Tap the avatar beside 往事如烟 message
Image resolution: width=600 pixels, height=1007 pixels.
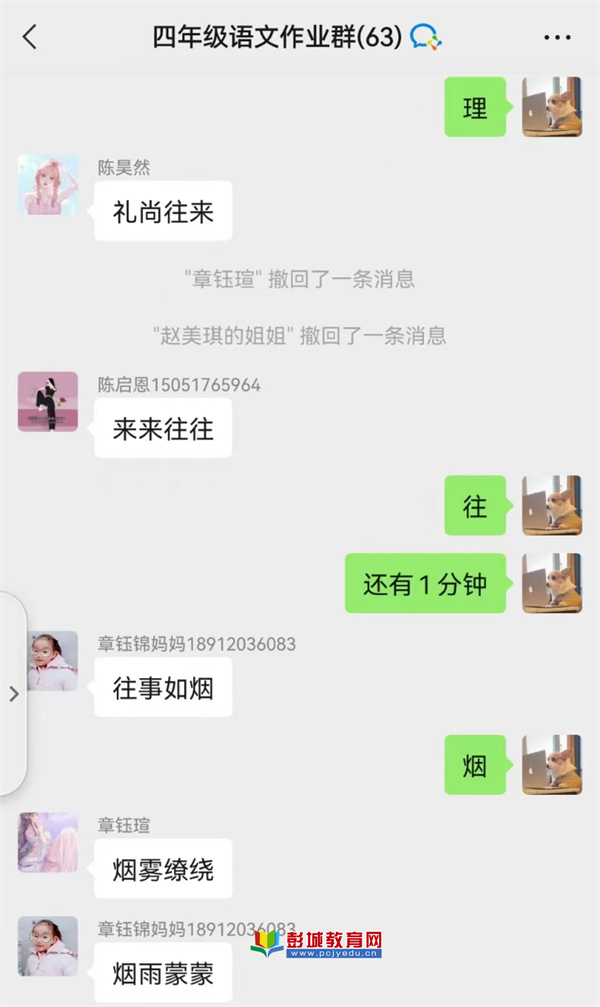pyautogui.click(x=48, y=661)
